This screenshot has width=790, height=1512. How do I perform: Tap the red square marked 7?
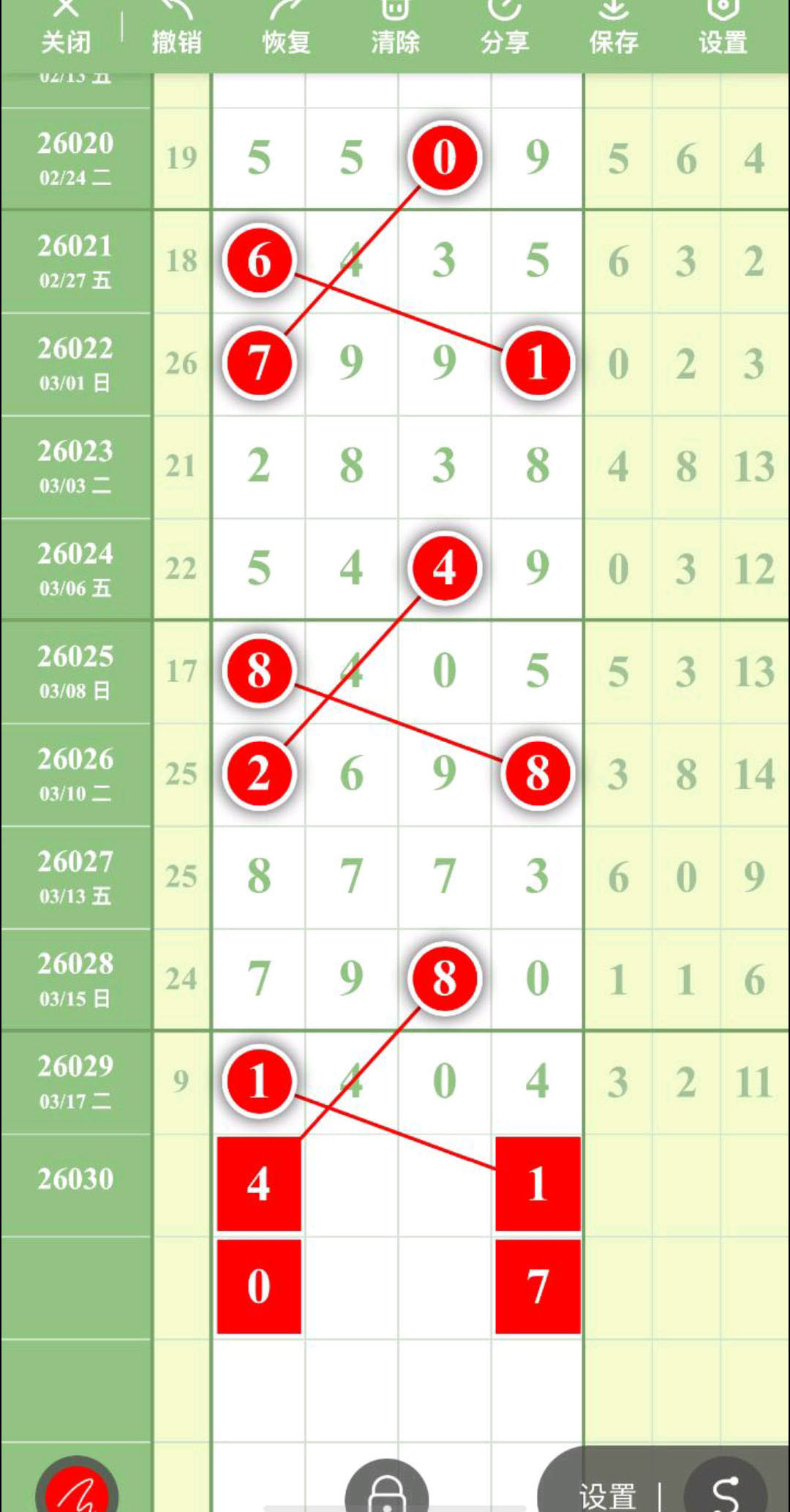click(x=538, y=1286)
